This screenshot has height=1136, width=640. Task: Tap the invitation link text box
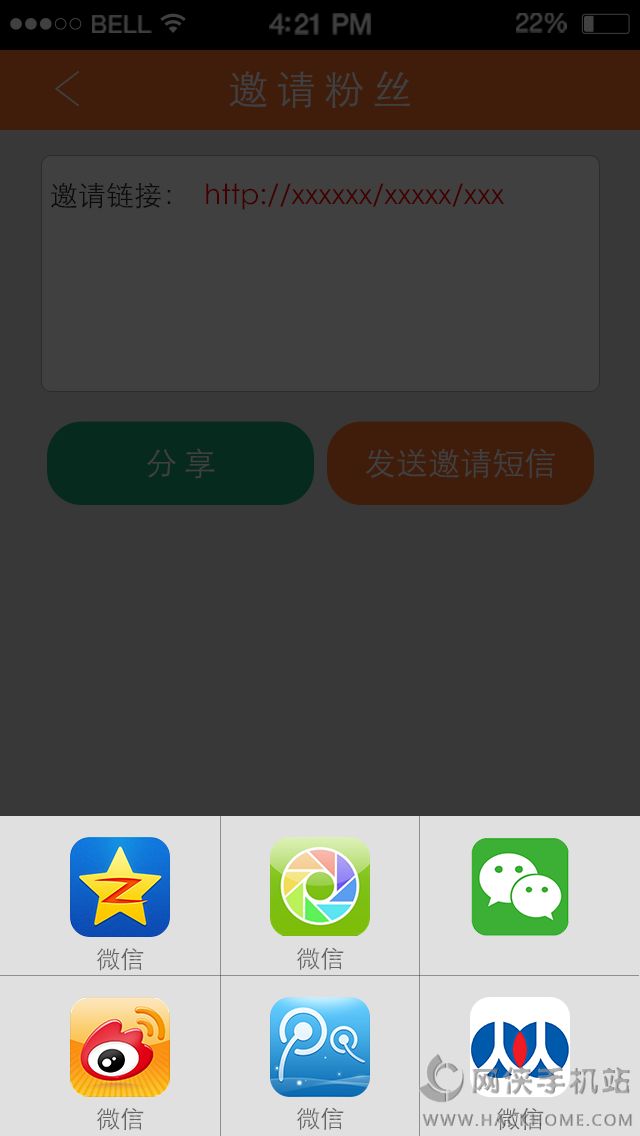[x=320, y=290]
